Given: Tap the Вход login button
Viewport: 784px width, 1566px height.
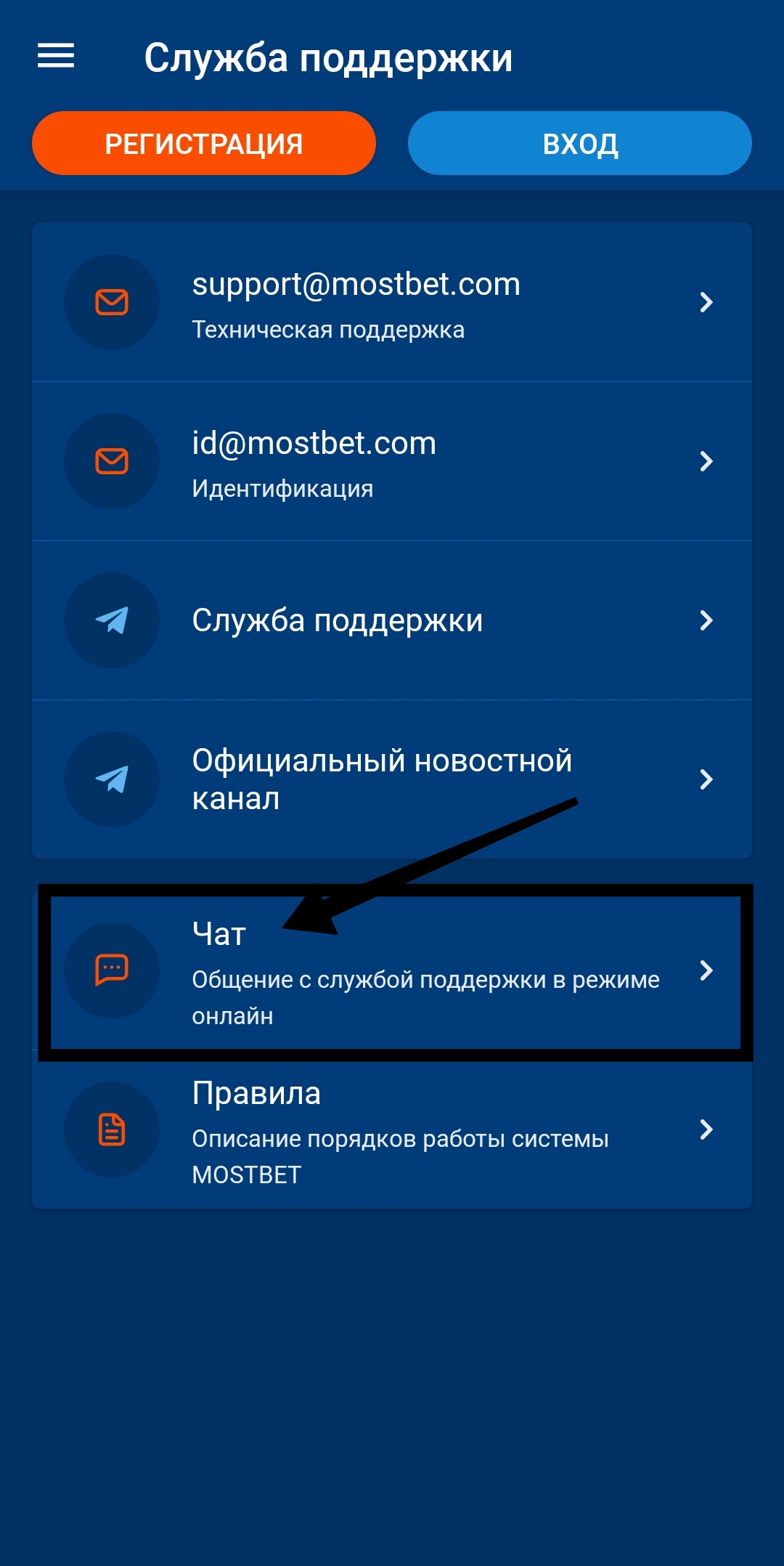Looking at the screenshot, I should 579,144.
